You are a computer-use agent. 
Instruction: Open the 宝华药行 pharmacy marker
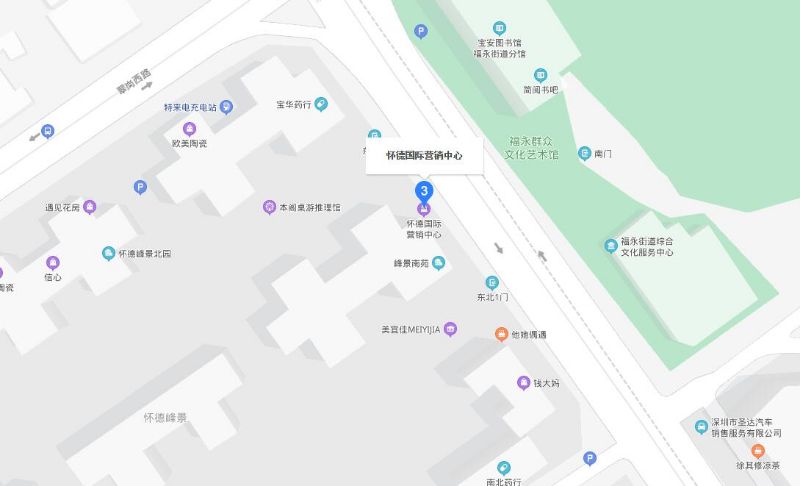[x=320, y=103]
